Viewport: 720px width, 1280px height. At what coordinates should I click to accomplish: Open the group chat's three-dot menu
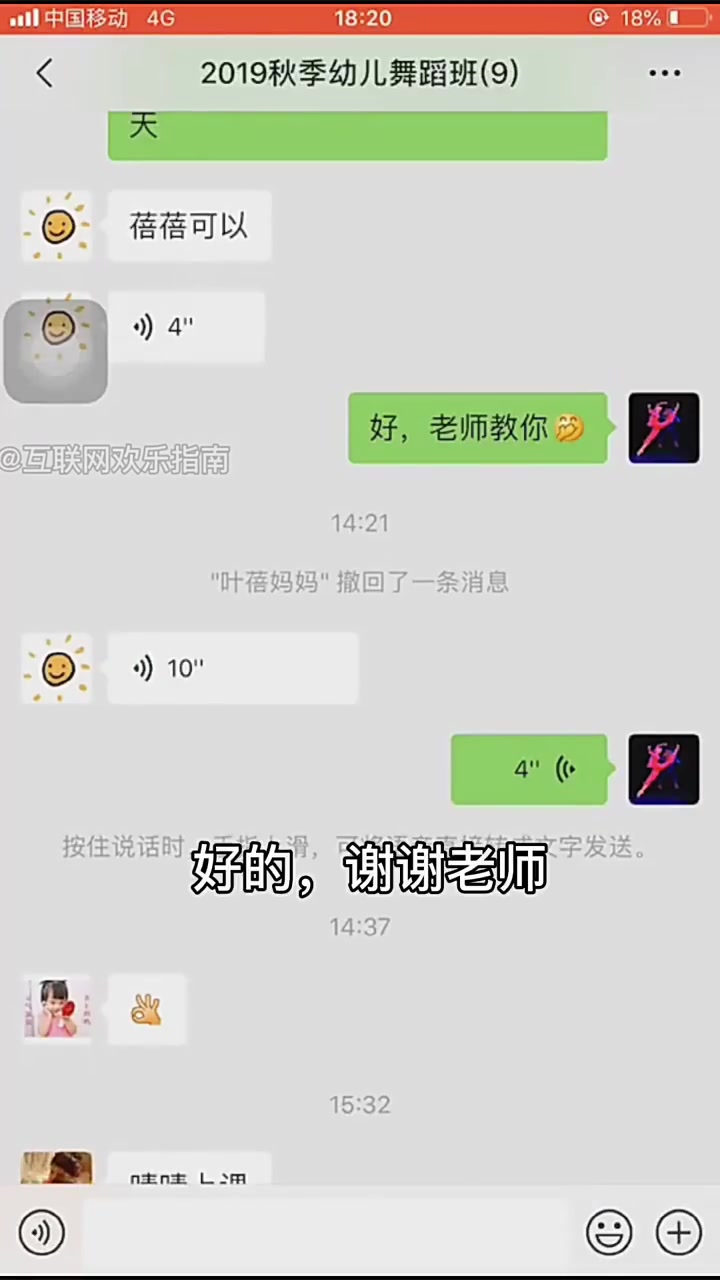click(x=664, y=73)
